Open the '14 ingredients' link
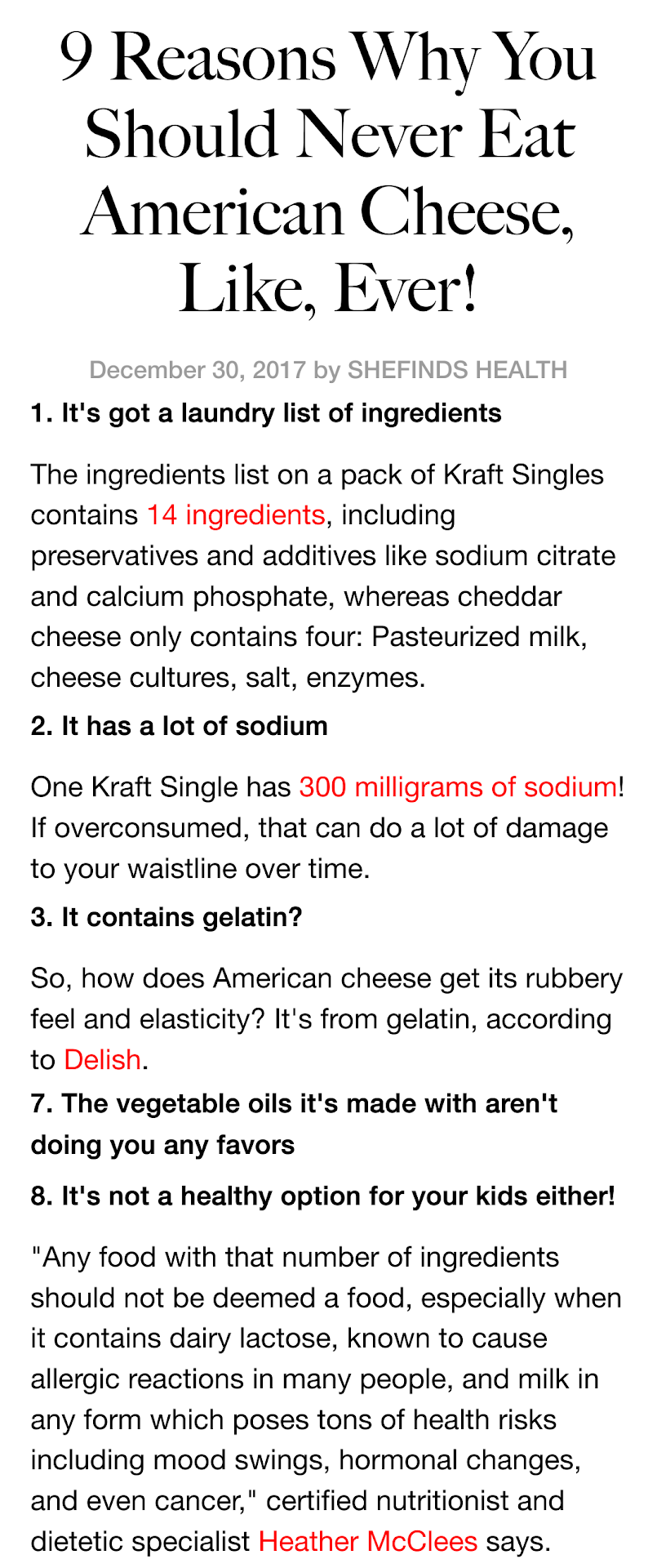 (235, 515)
